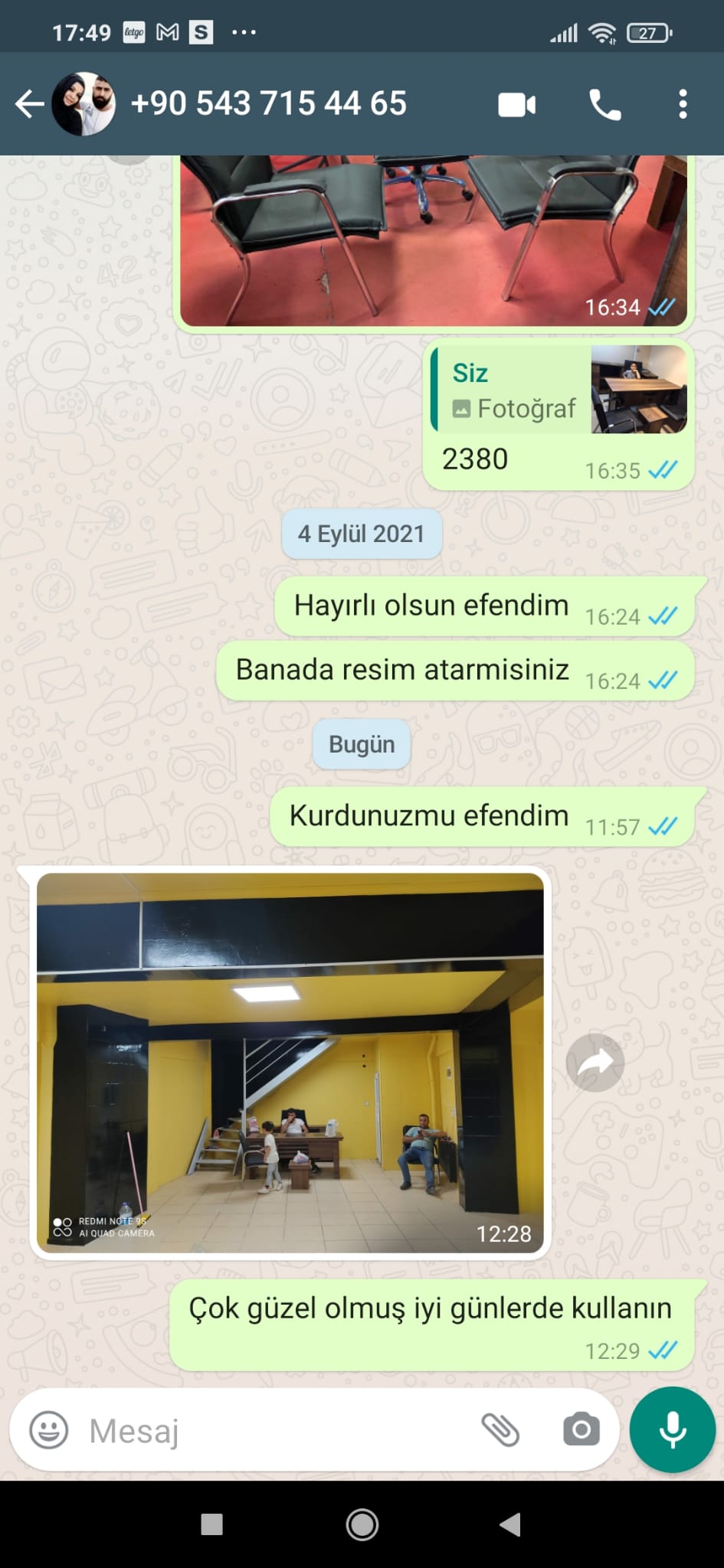Attach a file with the paperclip
The width and height of the screenshot is (724, 1568).
click(500, 1429)
